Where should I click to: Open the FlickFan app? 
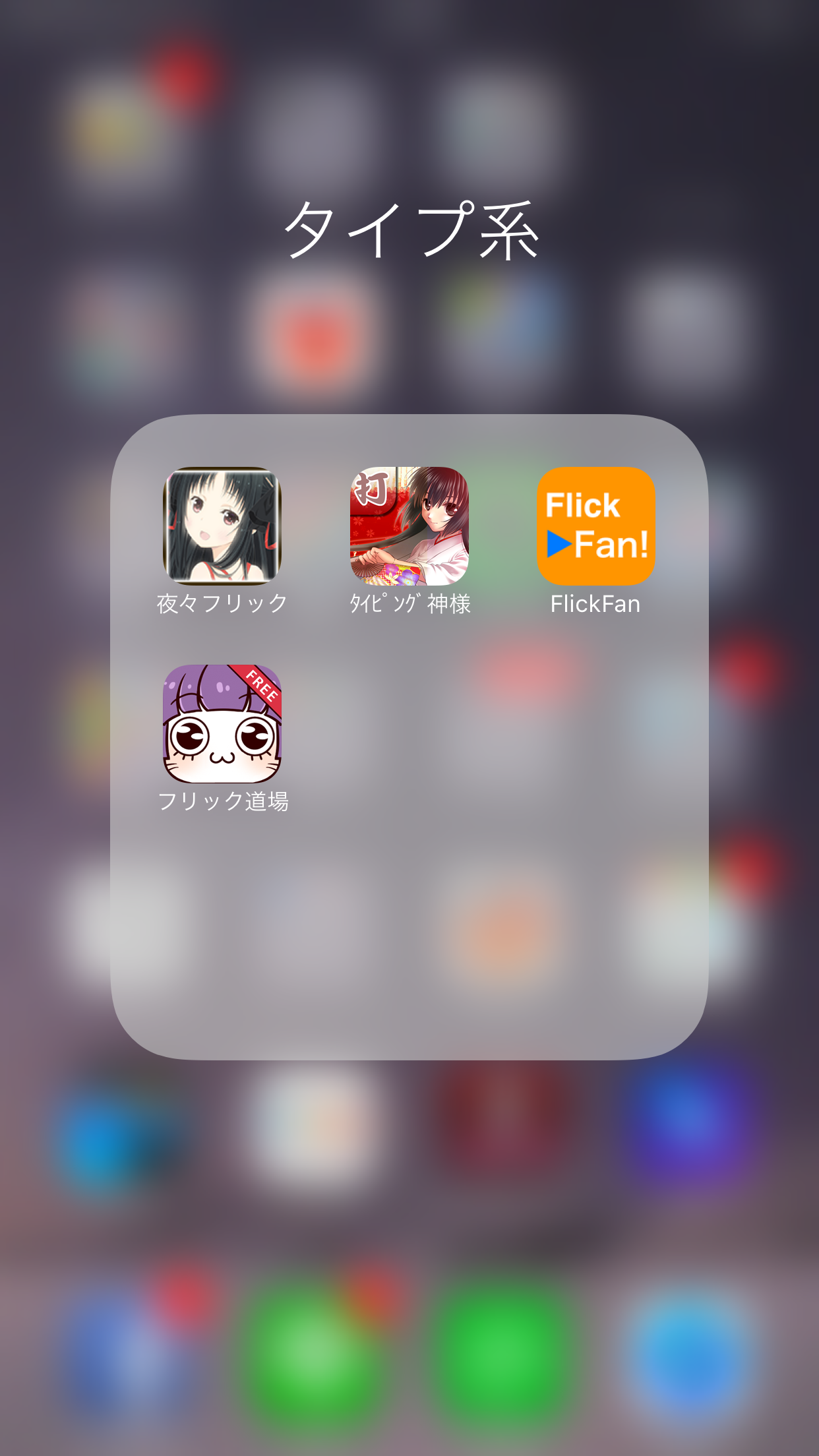pyautogui.click(x=596, y=526)
